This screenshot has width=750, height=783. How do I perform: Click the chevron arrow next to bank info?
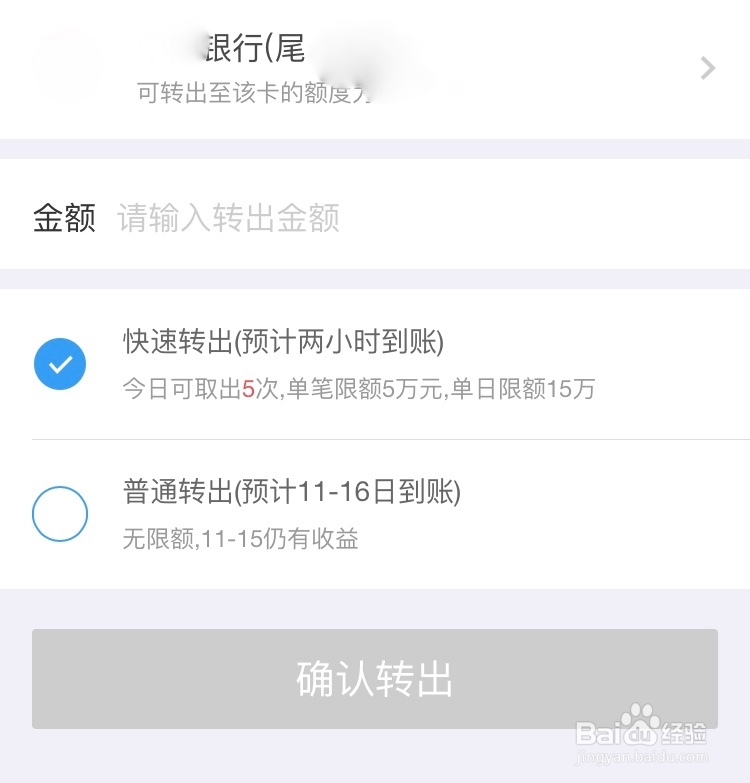pyautogui.click(x=707, y=68)
